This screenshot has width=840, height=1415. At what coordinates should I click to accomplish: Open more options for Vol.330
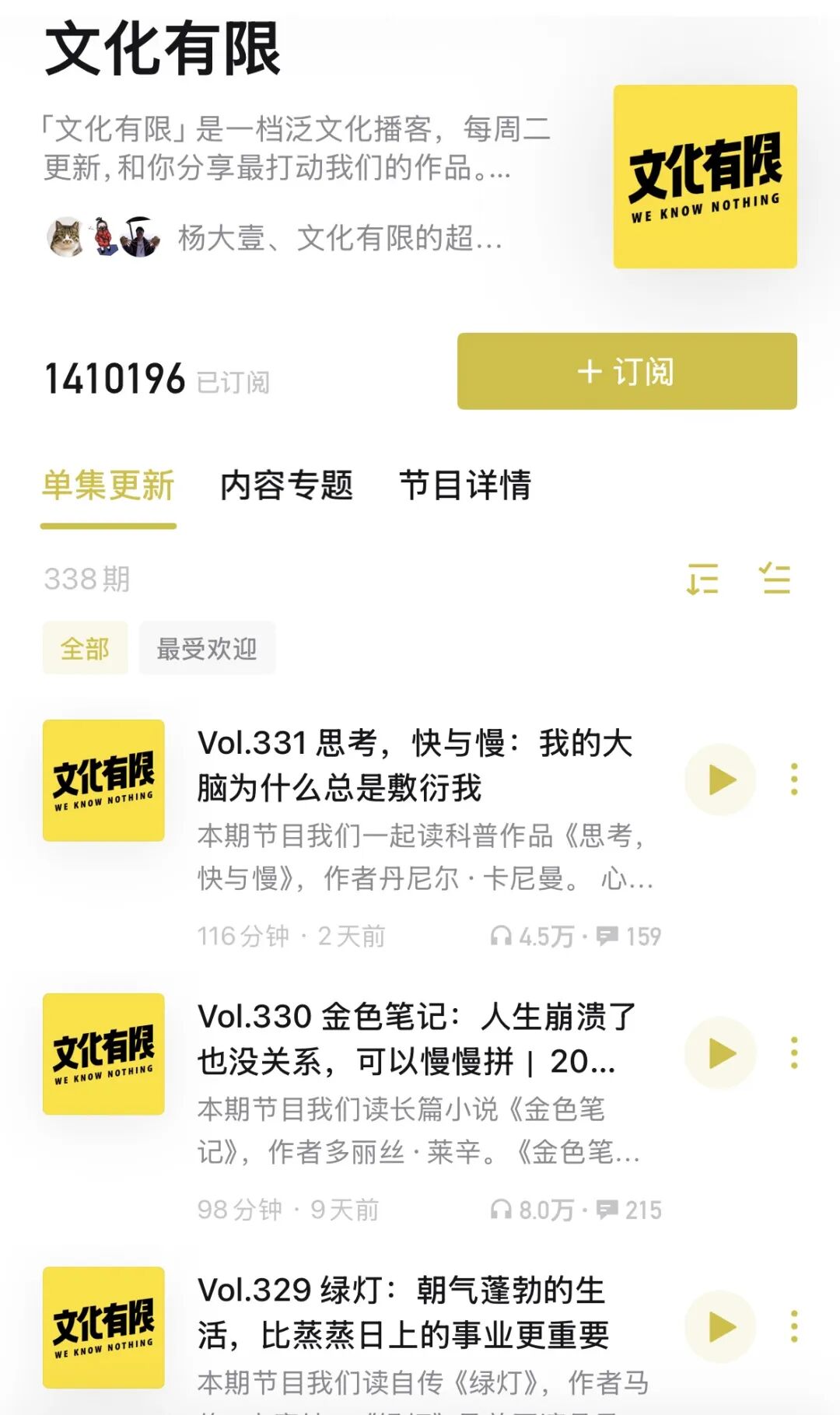(x=793, y=1053)
